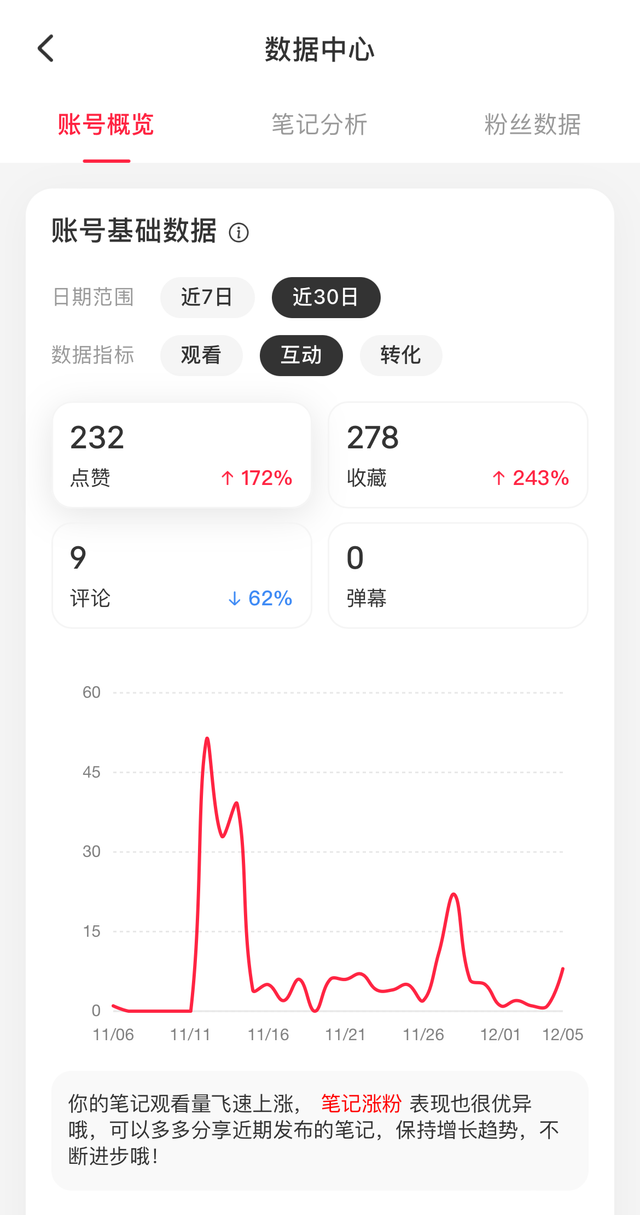Select the 账号概览 tab
The image size is (640, 1215).
point(106,124)
